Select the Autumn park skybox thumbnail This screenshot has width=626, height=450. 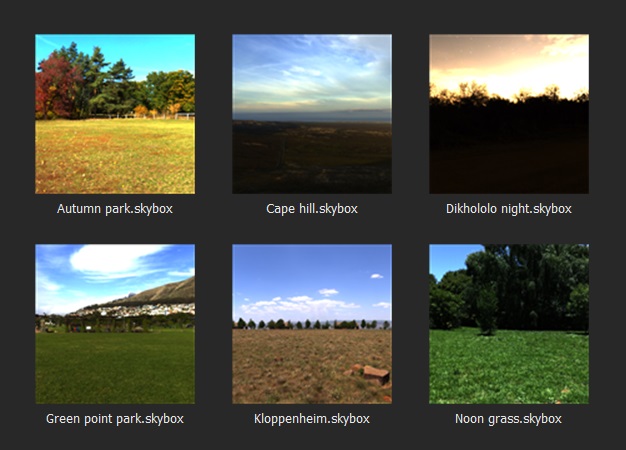coord(115,114)
